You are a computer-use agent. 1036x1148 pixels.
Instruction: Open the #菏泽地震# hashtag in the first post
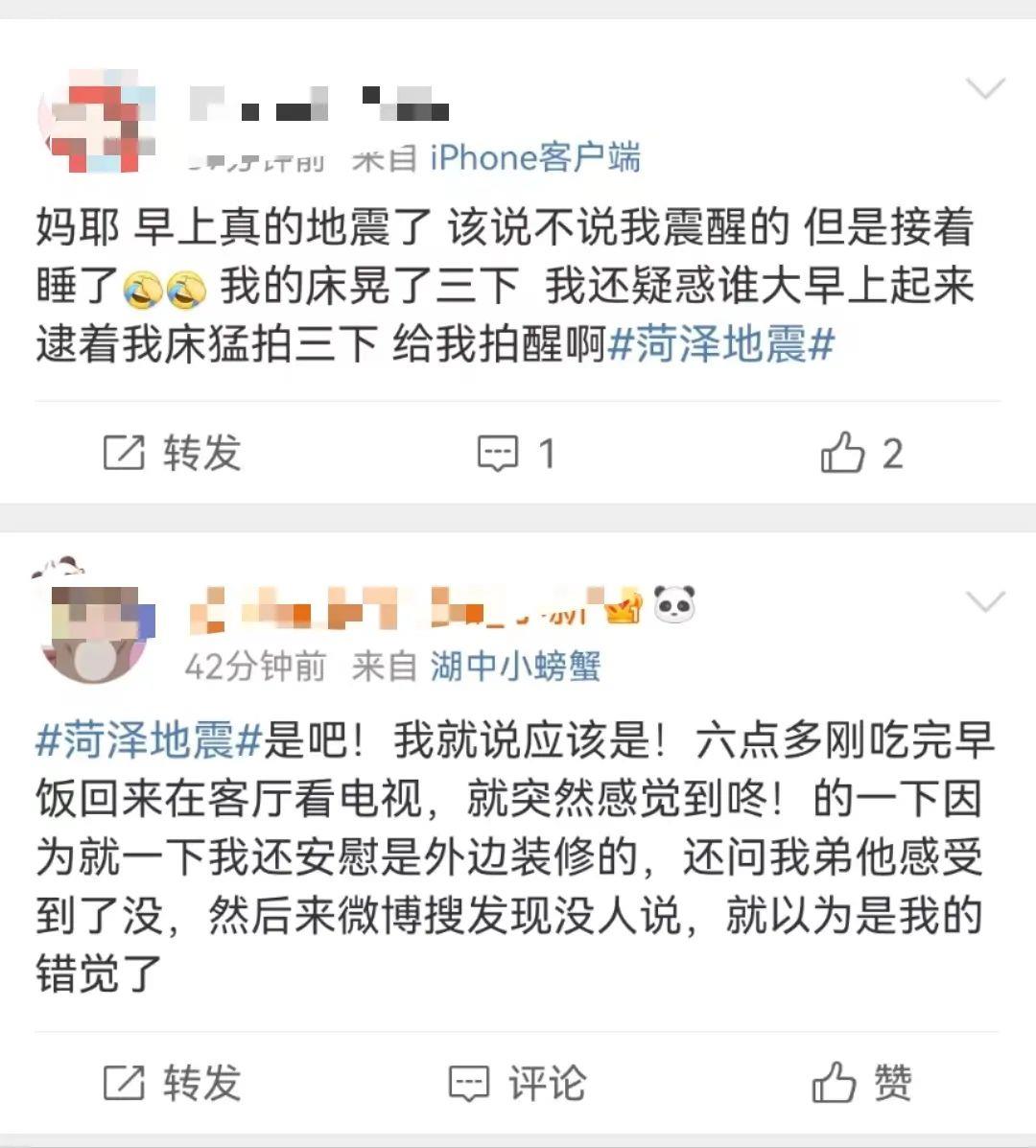point(721,344)
